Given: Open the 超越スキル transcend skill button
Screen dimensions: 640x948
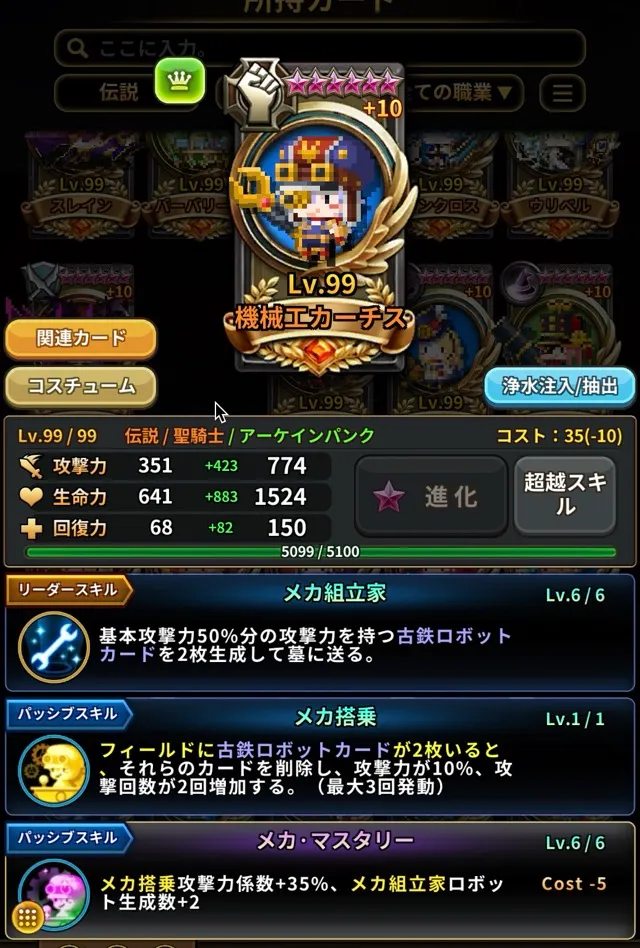Looking at the screenshot, I should tap(564, 495).
